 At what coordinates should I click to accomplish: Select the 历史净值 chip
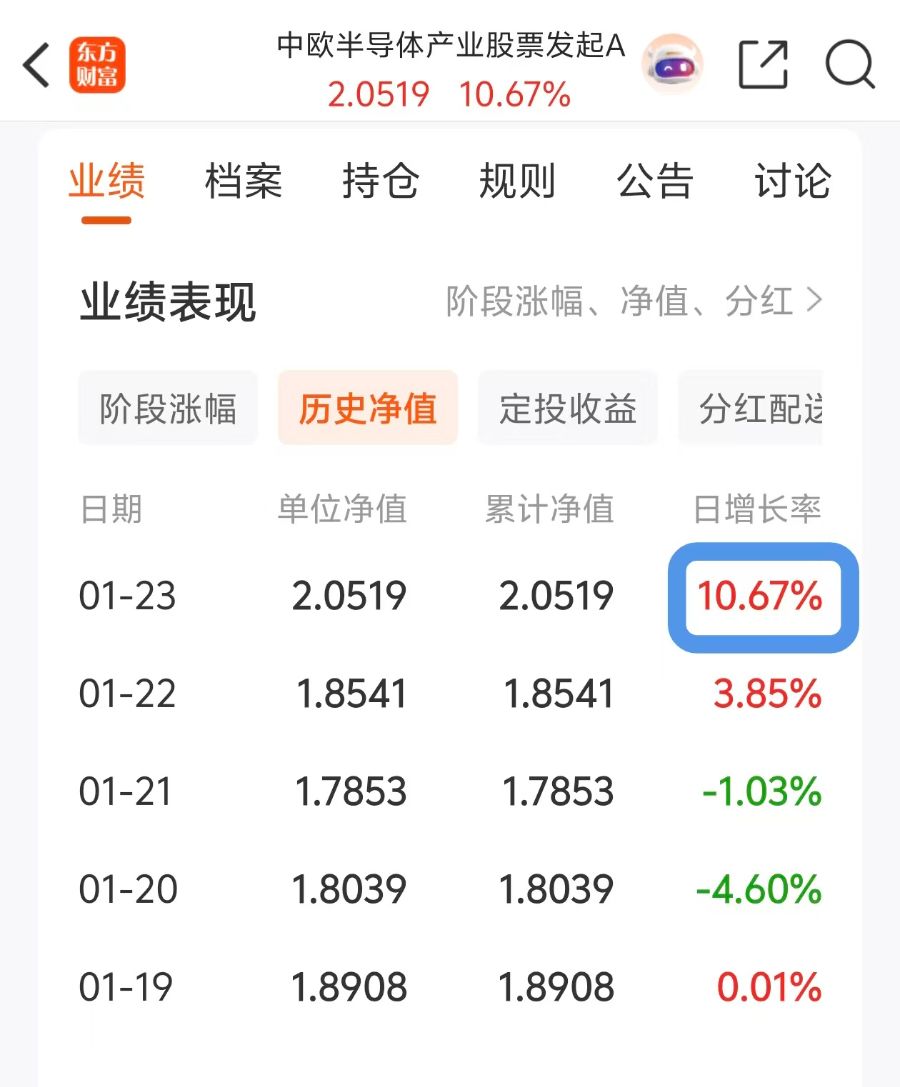tap(368, 408)
